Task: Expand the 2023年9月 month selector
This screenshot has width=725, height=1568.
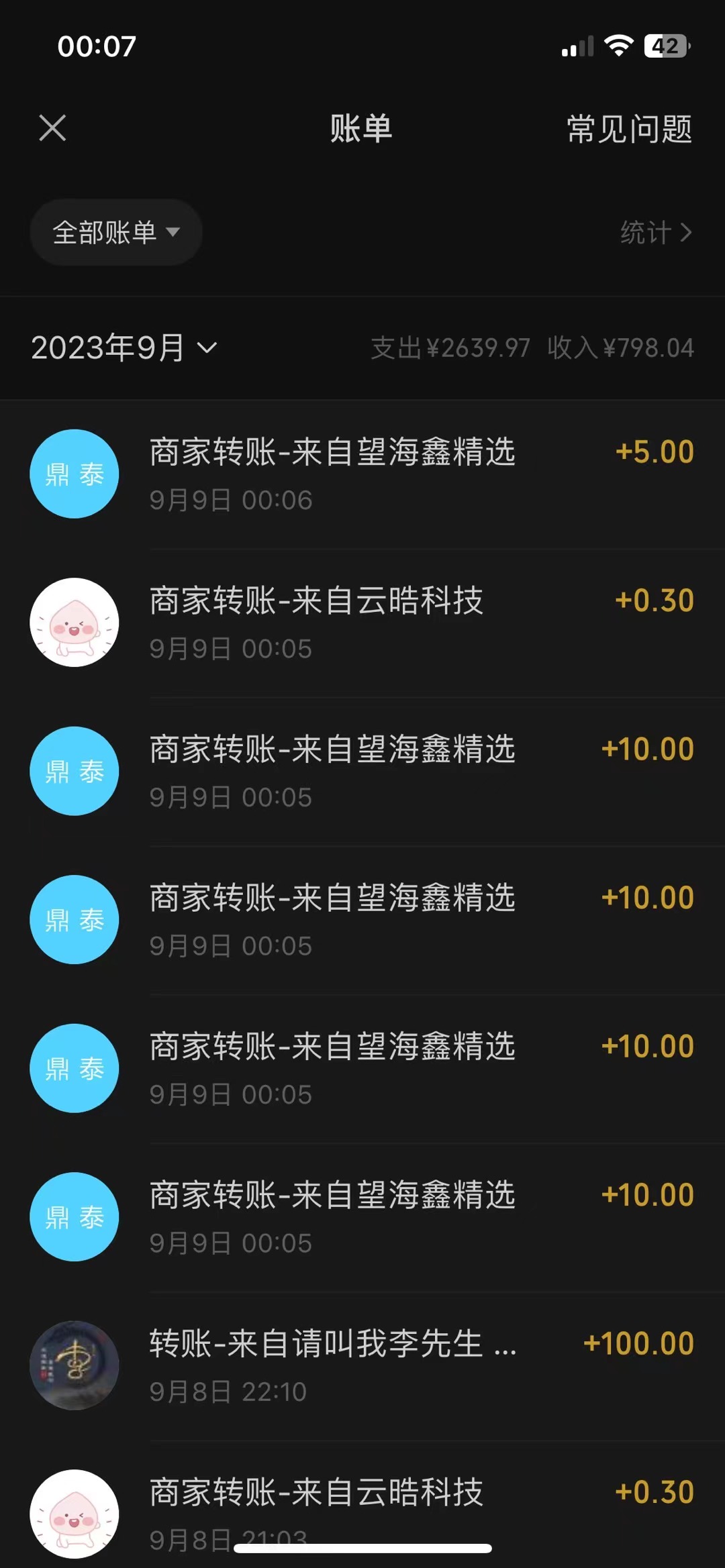Action: coord(126,348)
